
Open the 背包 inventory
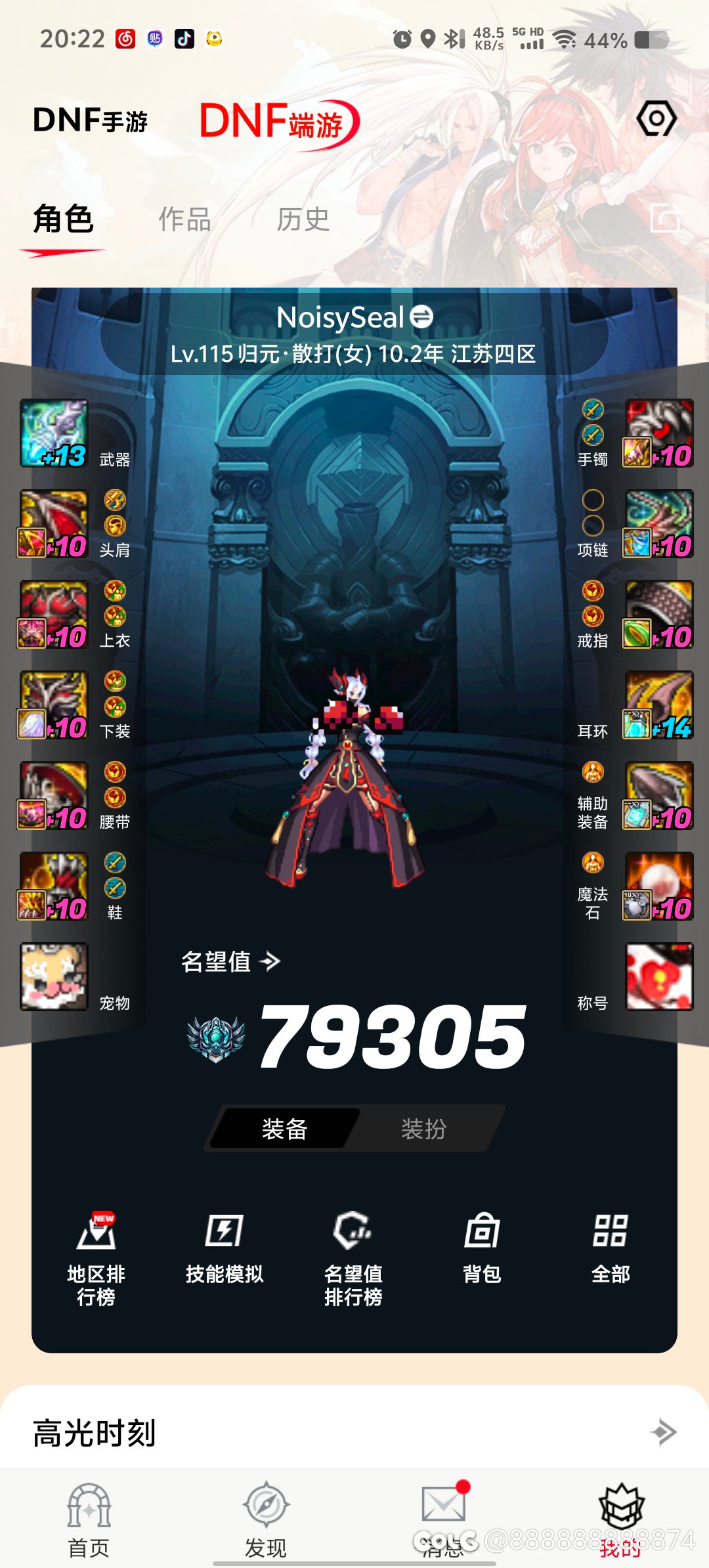[x=482, y=1248]
